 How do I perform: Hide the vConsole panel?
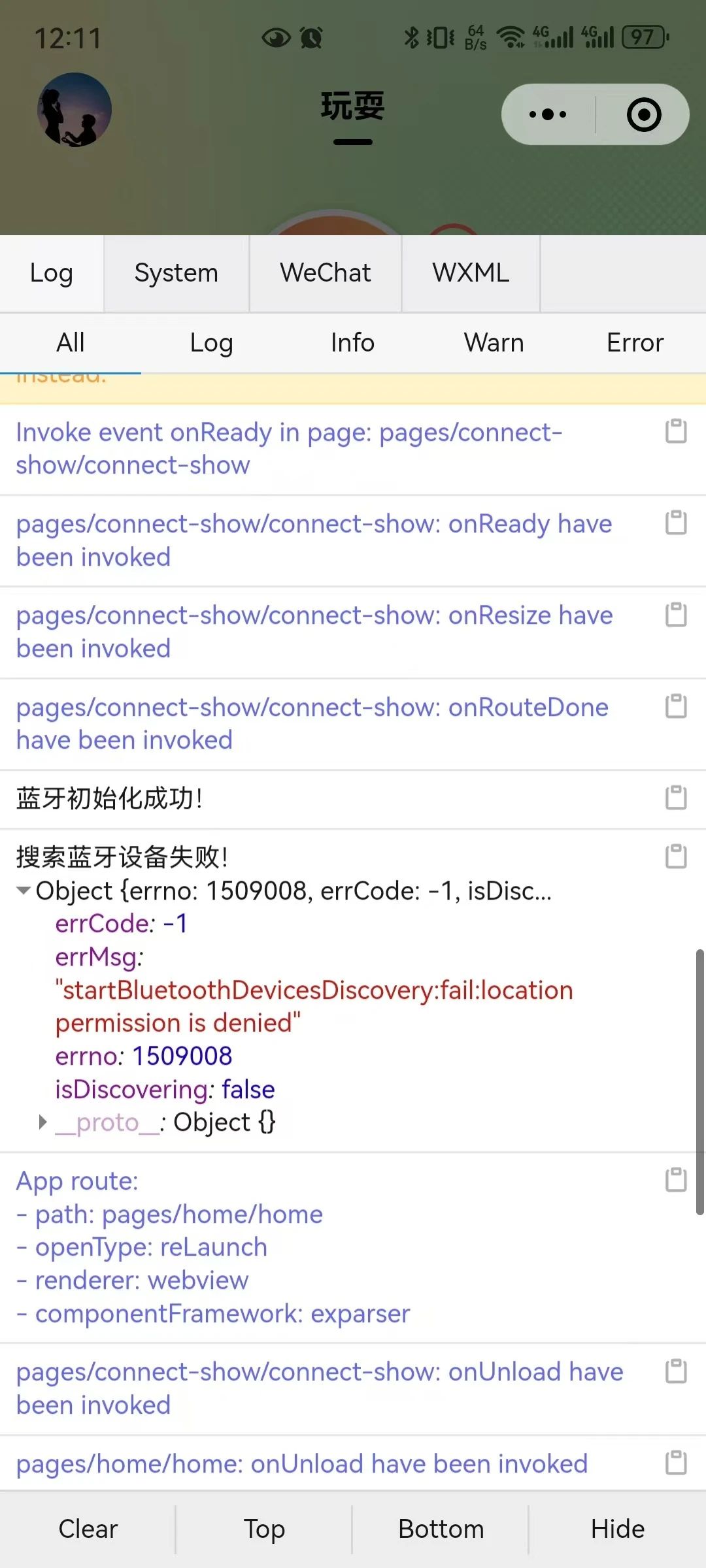pos(618,1529)
